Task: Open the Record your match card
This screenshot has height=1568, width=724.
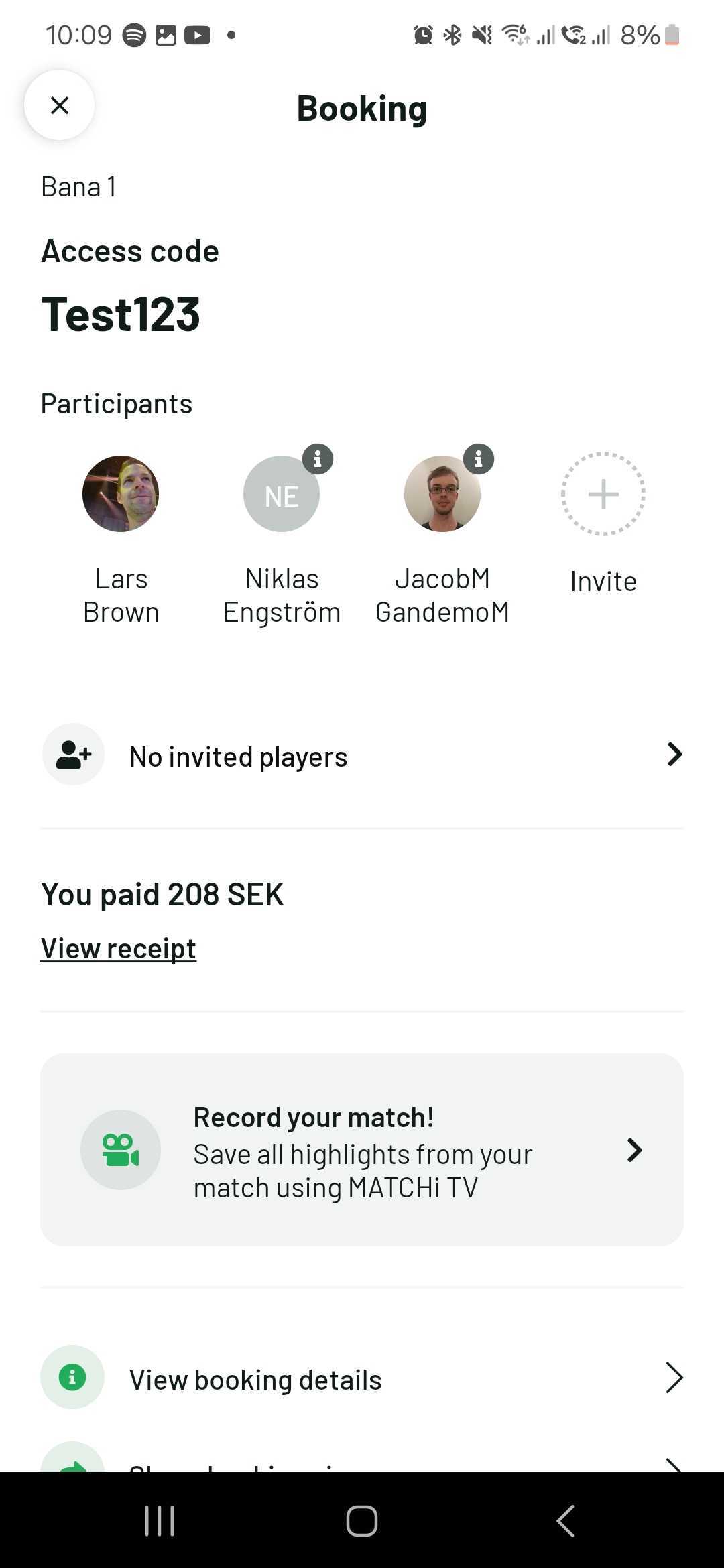Action: point(362,1150)
